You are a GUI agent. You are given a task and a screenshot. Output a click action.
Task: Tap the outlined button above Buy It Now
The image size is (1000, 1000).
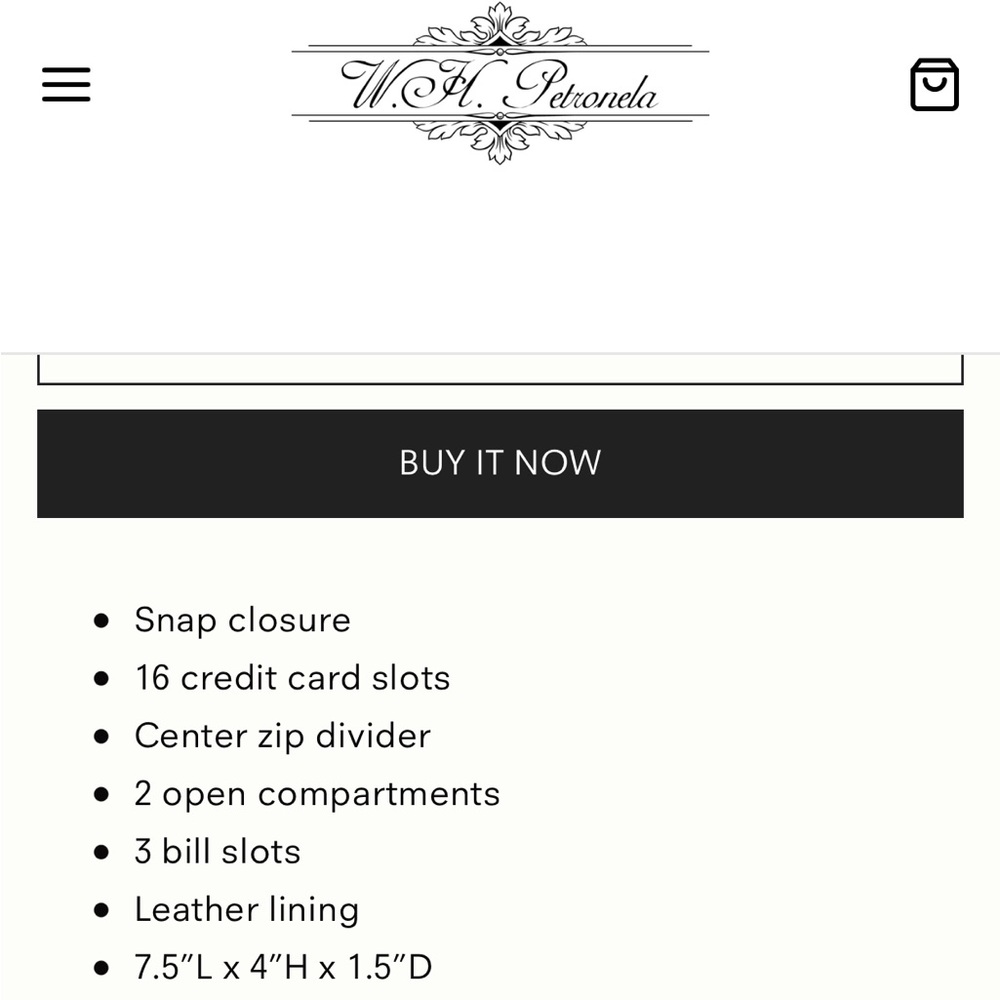500,370
